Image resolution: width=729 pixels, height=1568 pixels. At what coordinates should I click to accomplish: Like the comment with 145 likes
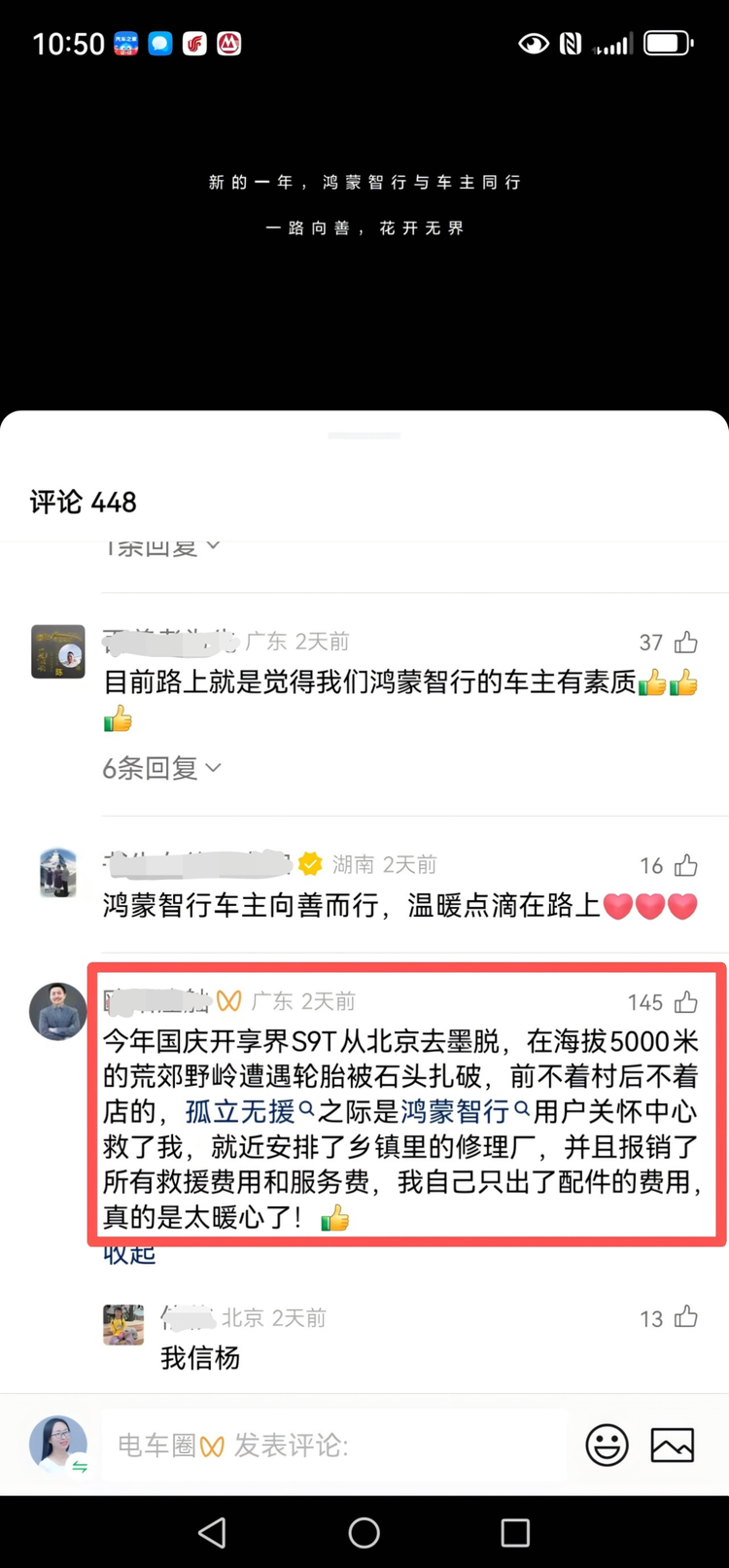(685, 1002)
